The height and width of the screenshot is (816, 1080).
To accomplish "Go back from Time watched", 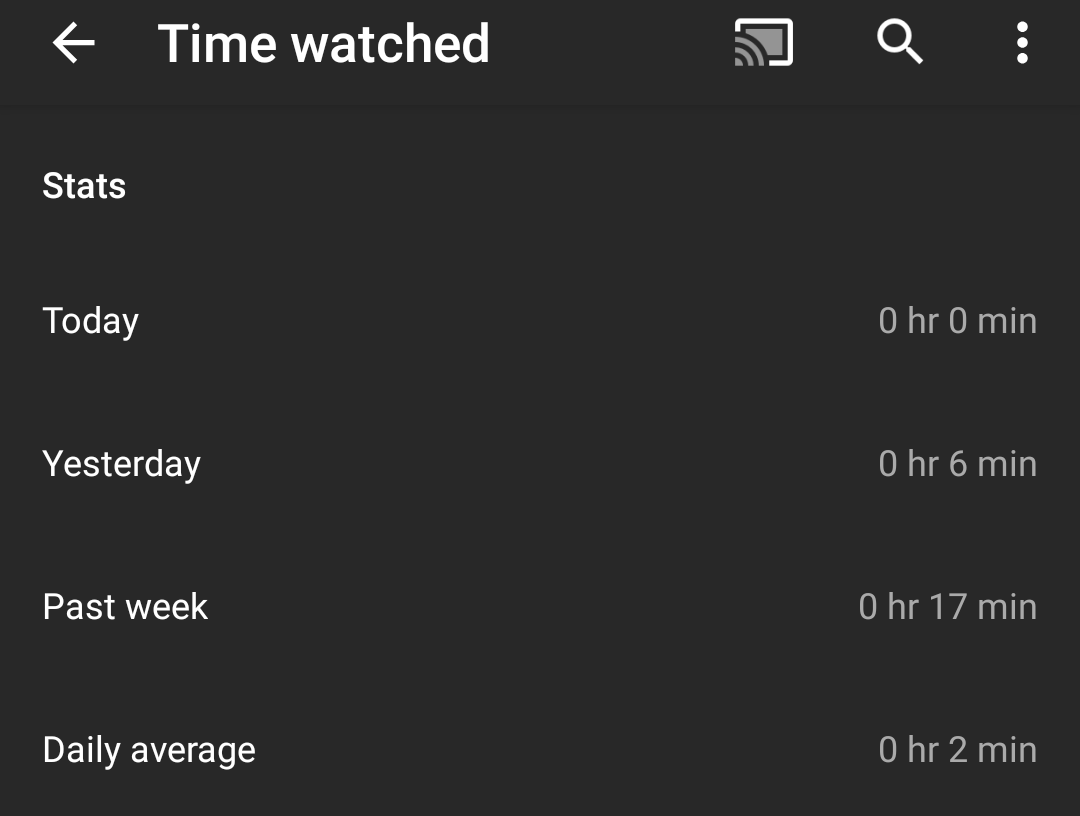I will (x=73, y=44).
